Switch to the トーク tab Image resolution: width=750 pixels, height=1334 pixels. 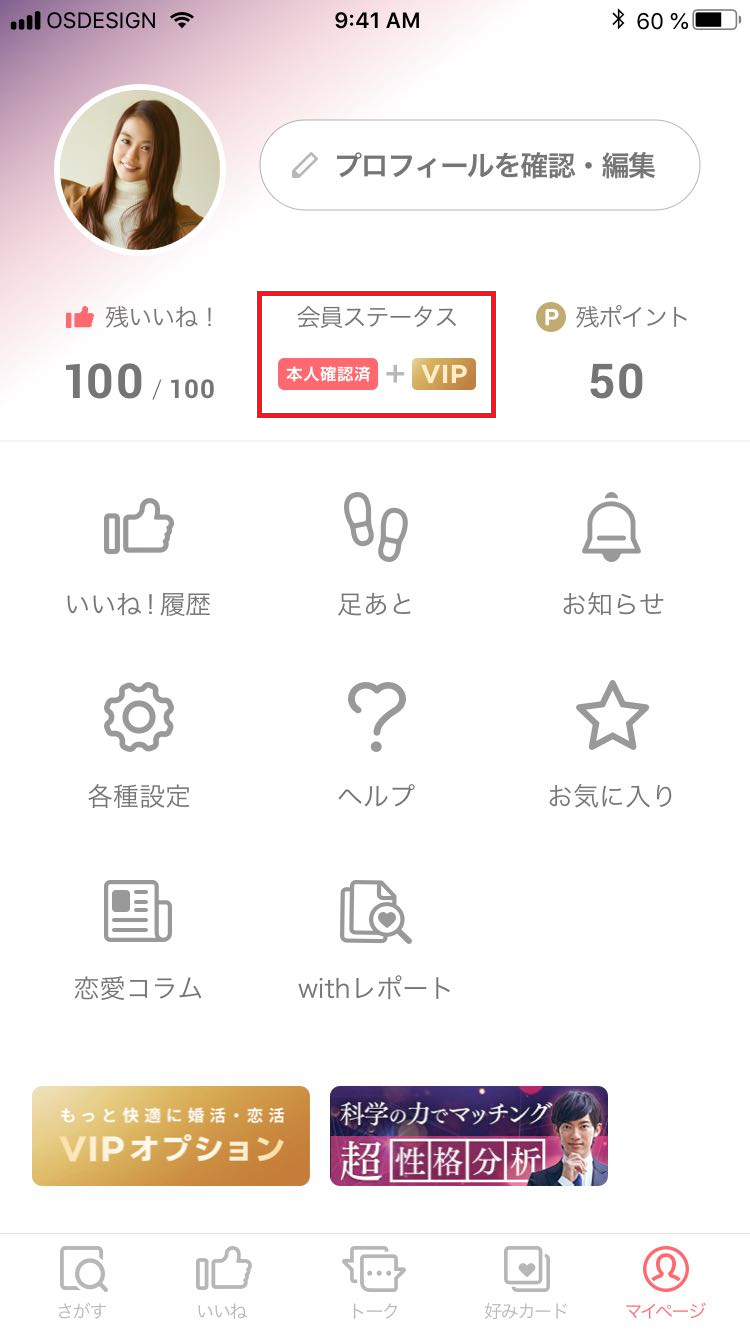pos(375,1283)
